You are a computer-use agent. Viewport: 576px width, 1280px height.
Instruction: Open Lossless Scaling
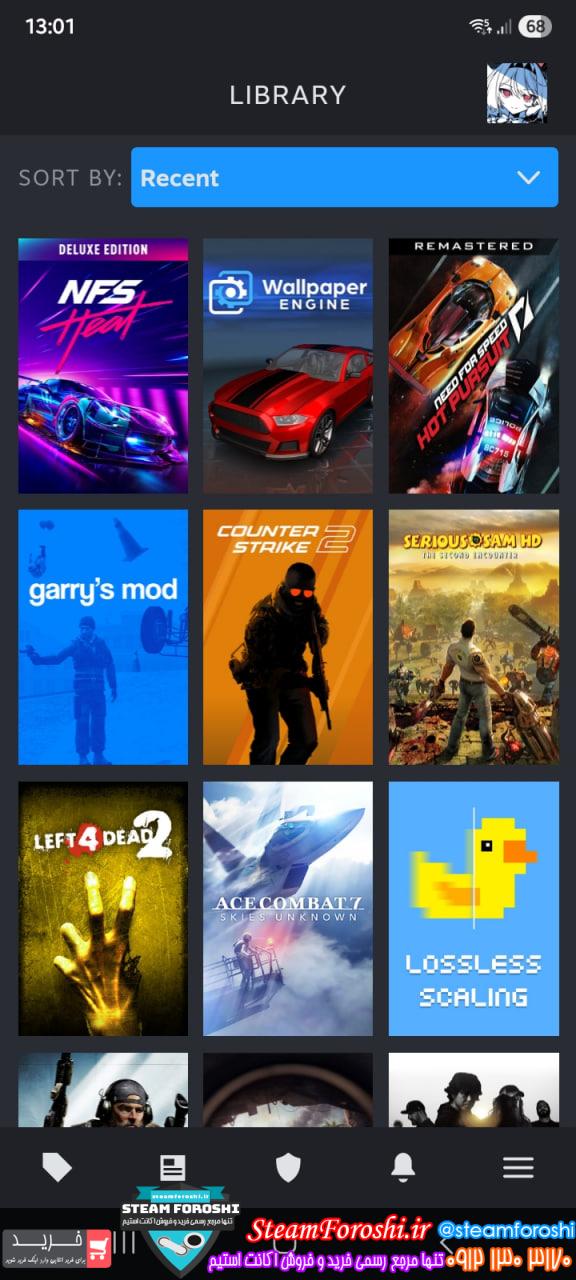tap(474, 909)
